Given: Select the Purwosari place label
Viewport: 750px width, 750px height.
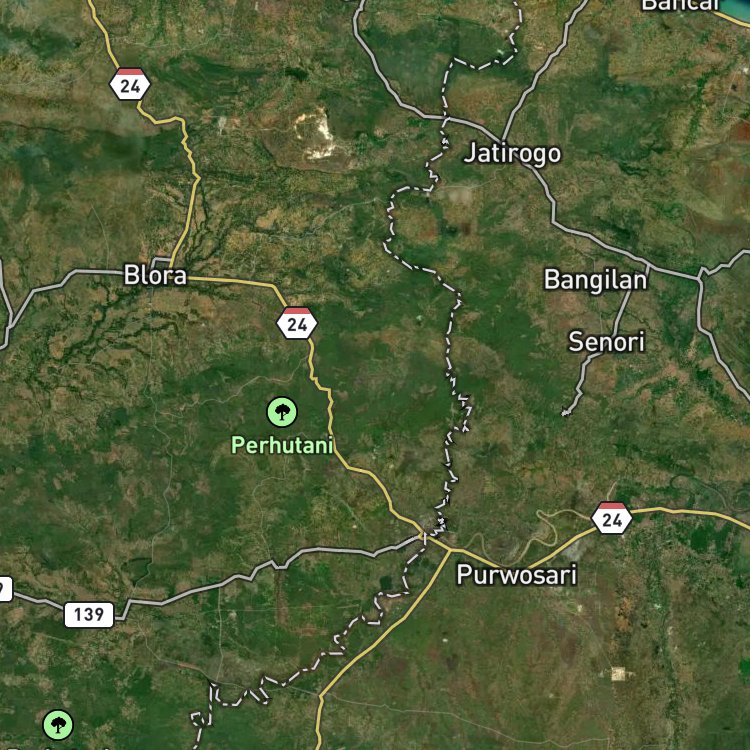Looking at the screenshot, I should pyautogui.click(x=517, y=574).
